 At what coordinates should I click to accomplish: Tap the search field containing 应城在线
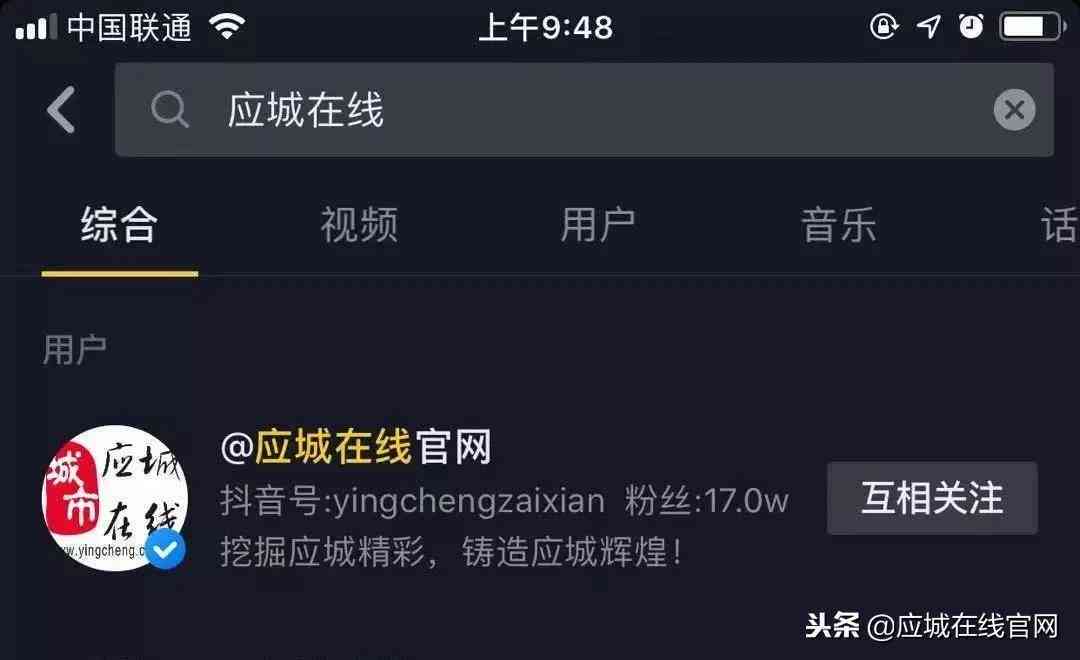[x=560, y=110]
